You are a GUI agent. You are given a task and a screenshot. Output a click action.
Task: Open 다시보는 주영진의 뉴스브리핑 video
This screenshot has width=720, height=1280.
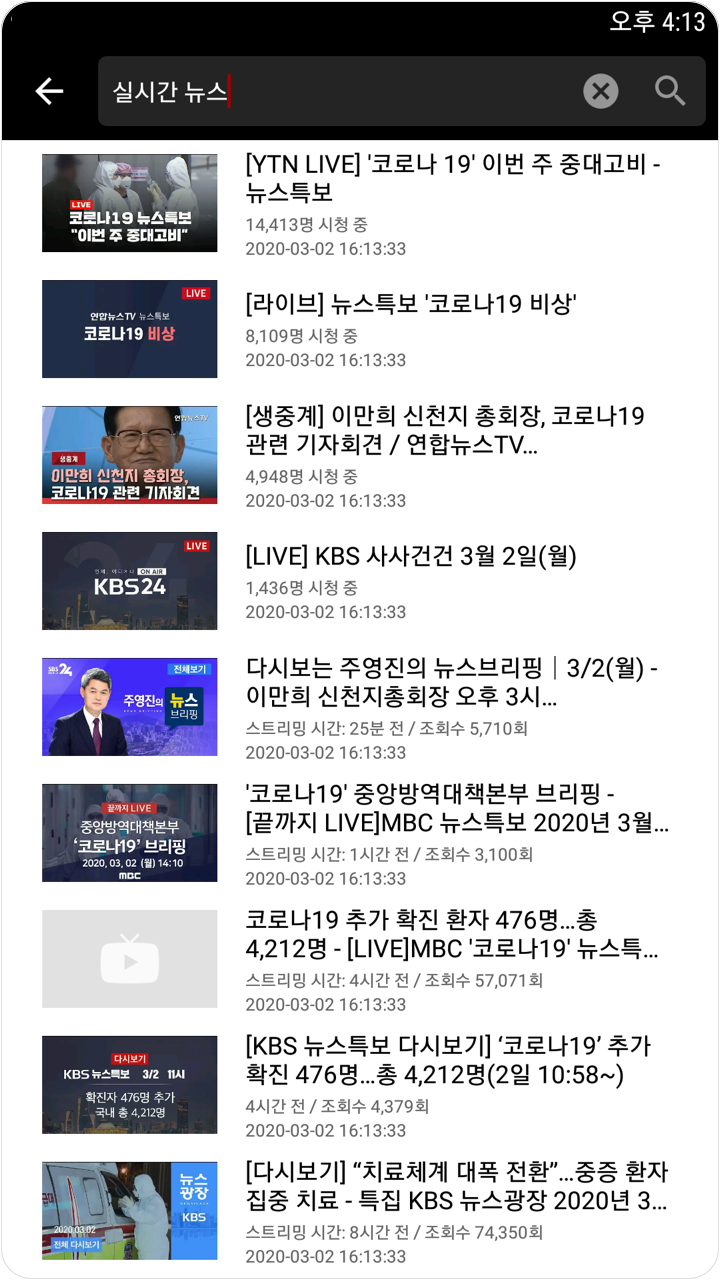pos(360,707)
